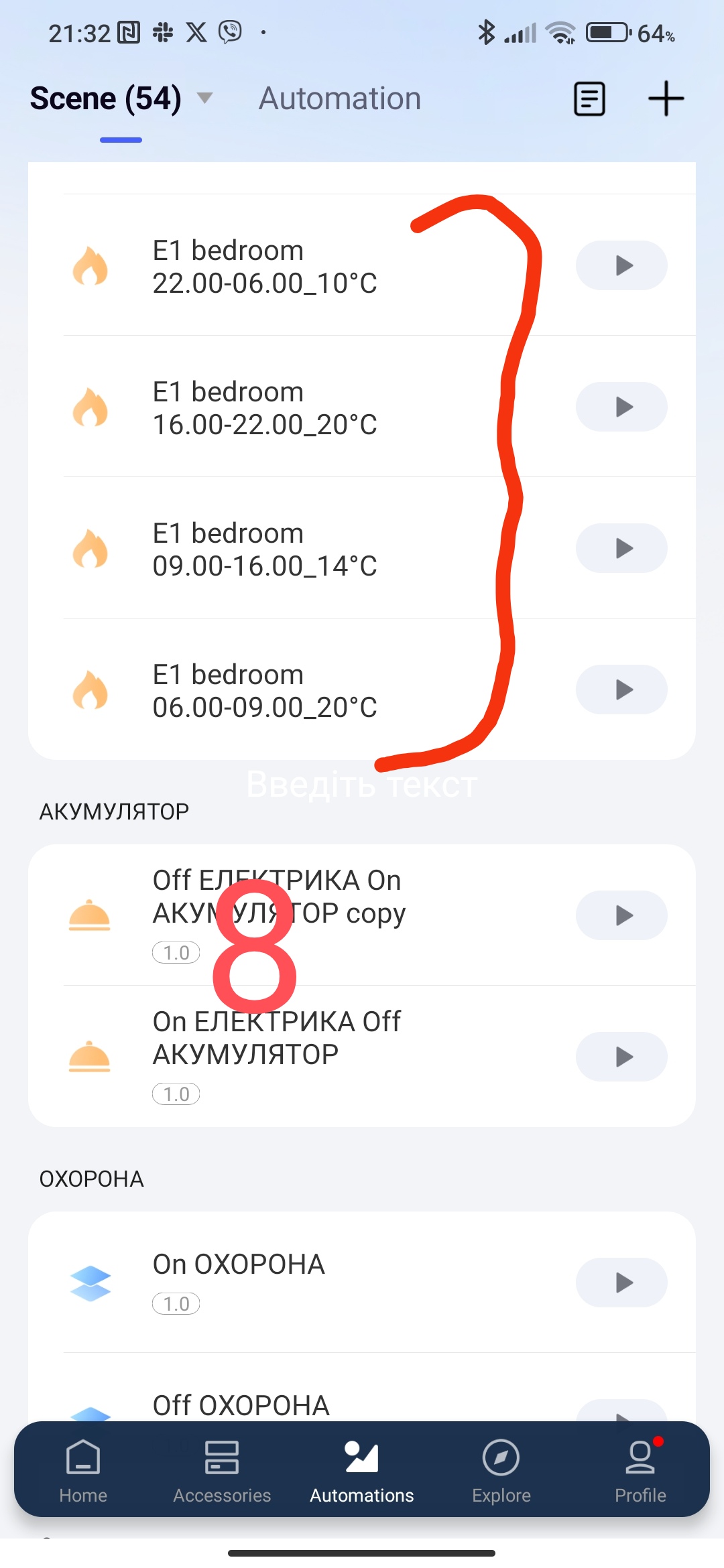The width and height of the screenshot is (724, 1568).
Task: Expand the Scene (54) dropdown arrow
Action: tap(204, 99)
